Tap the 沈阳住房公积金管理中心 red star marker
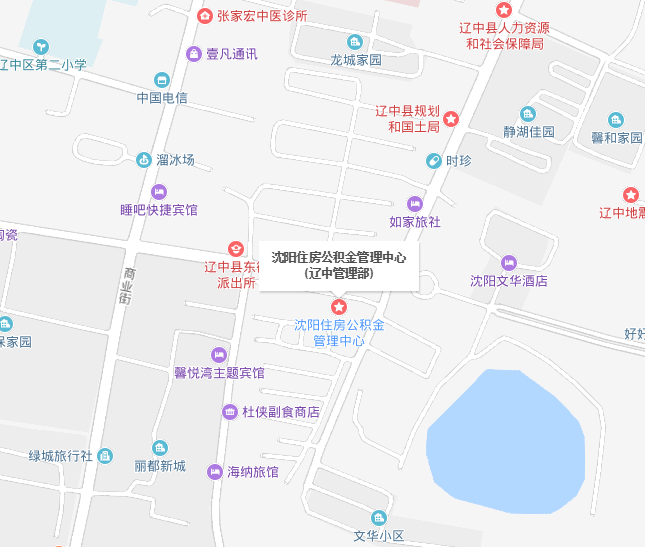This screenshot has width=645, height=547. click(339, 306)
